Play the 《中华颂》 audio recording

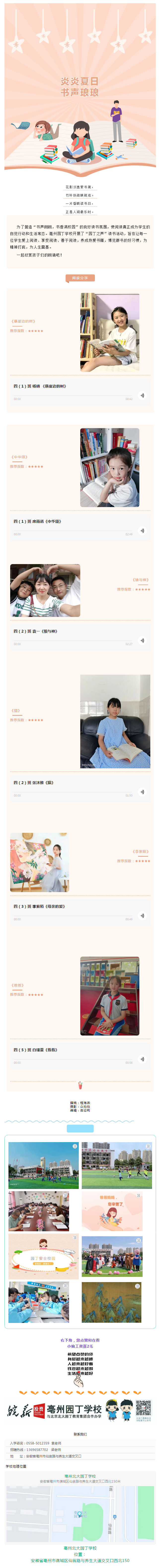142,531
